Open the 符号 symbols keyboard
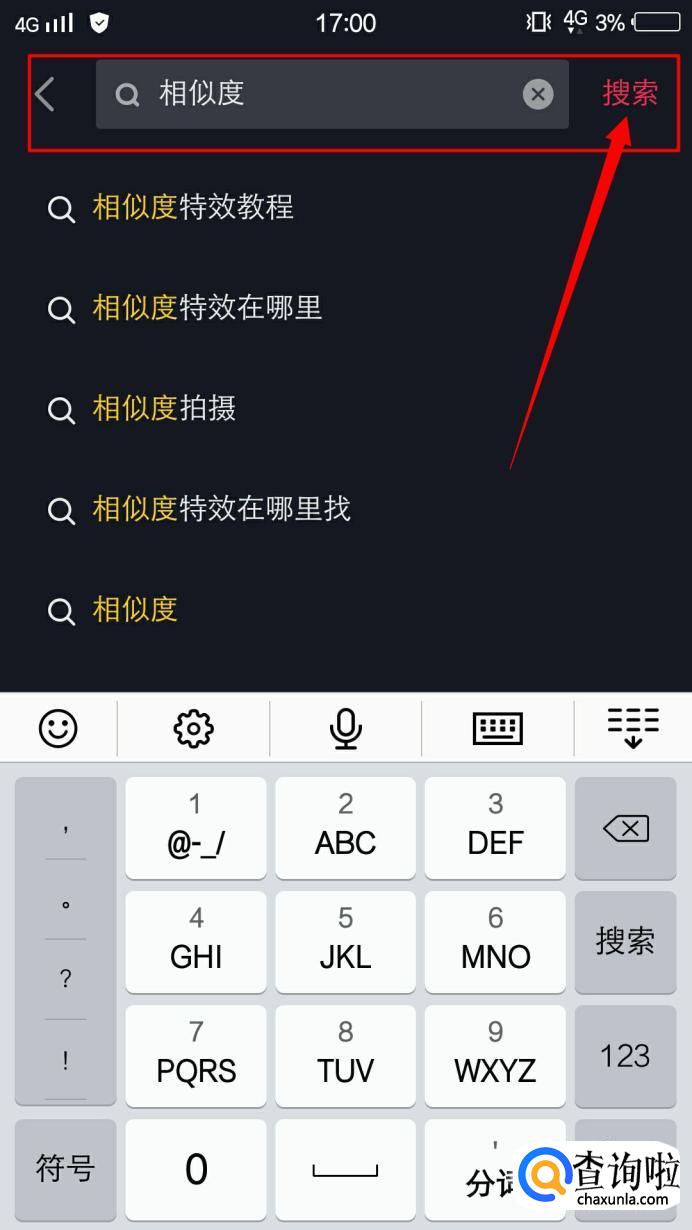The height and width of the screenshot is (1230, 692). [x=65, y=1168]
